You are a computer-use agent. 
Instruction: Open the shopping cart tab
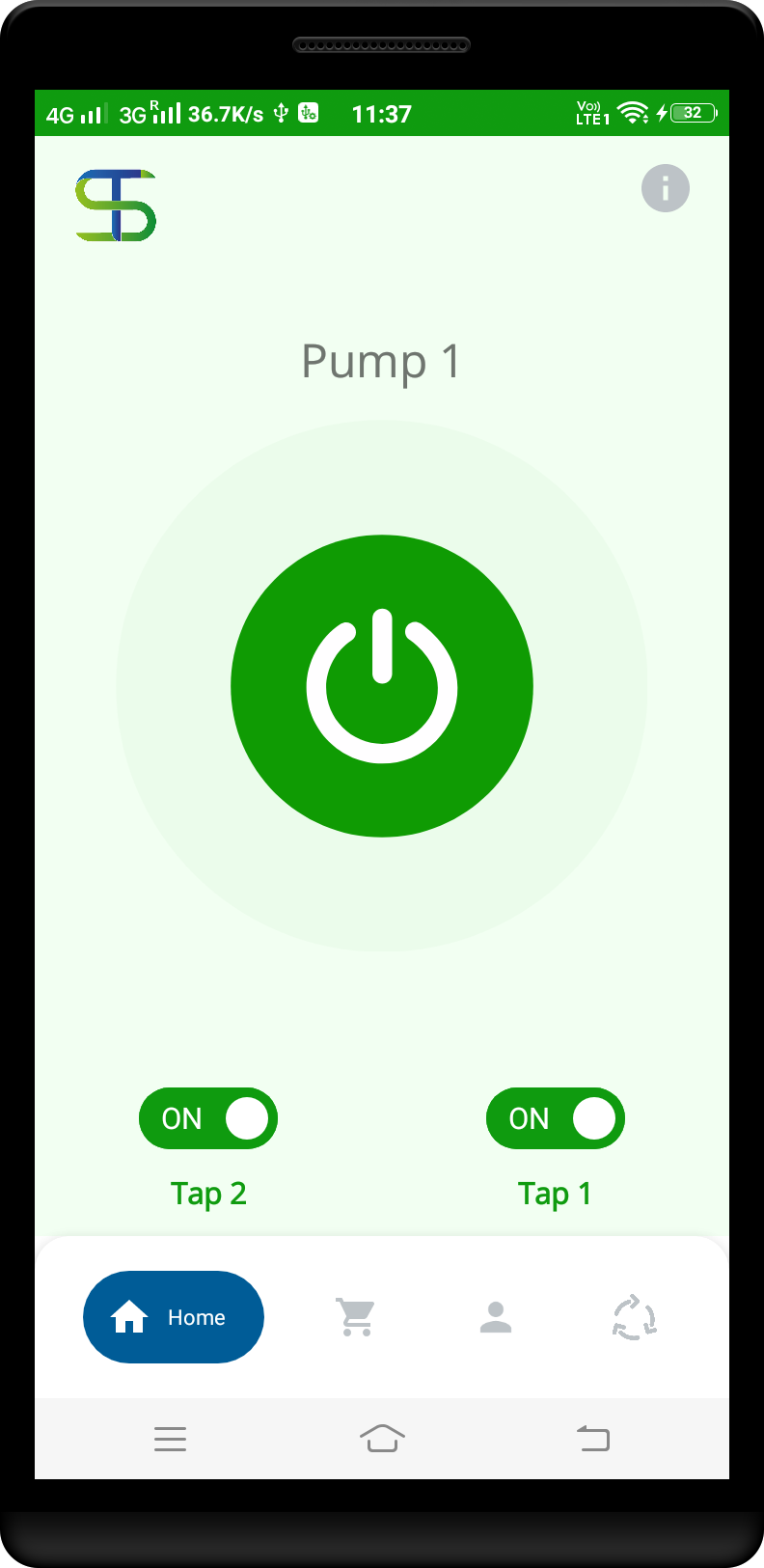(356, 1317)
